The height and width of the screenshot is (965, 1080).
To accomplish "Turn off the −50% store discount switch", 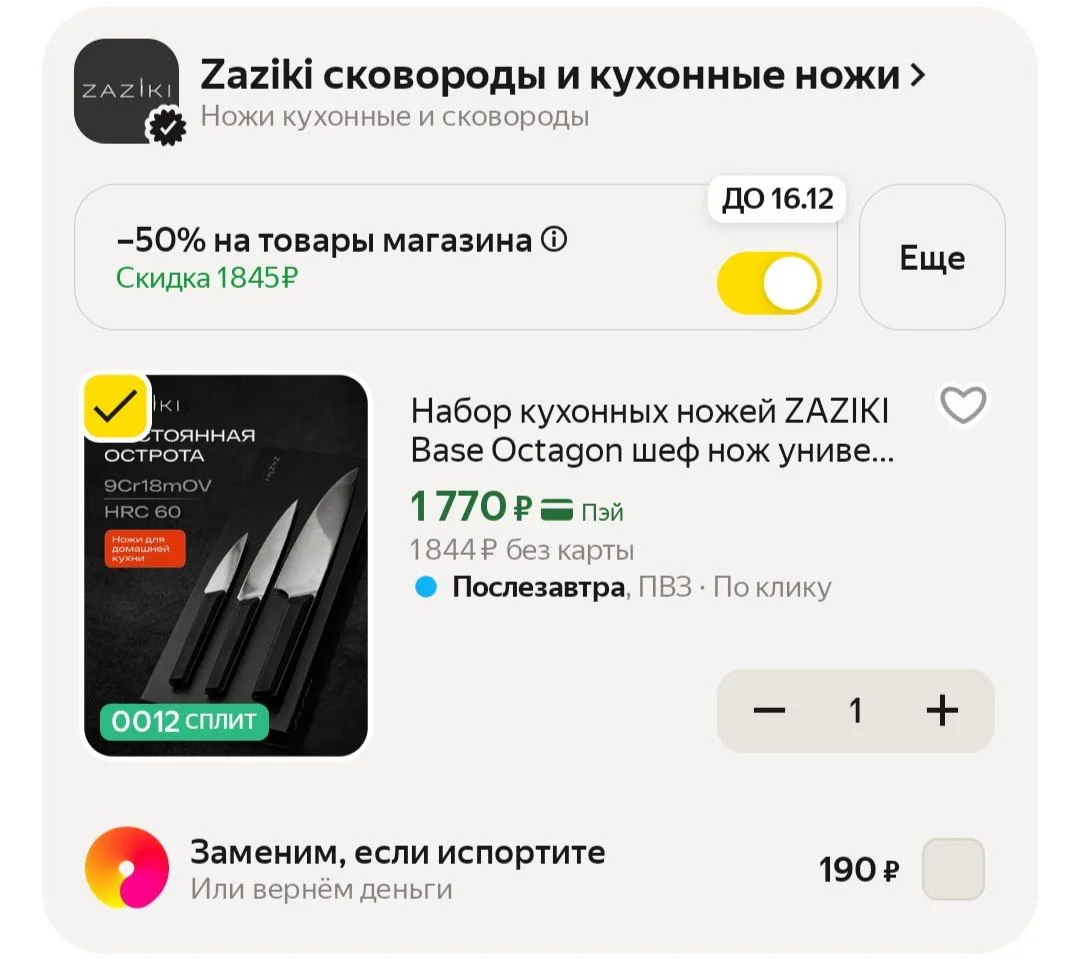I will point(769,283).
